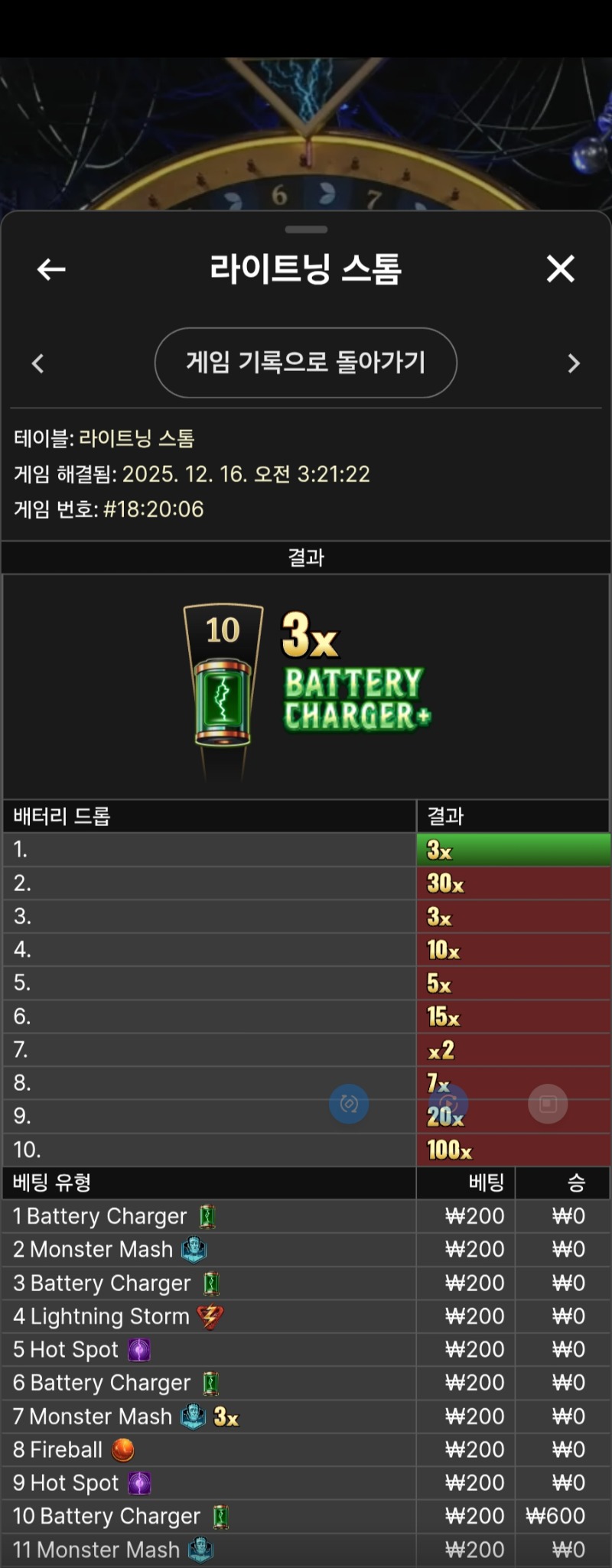Screen dimensions: 612x1568
Task: Tap the floating record icon
Action: 448,1104
